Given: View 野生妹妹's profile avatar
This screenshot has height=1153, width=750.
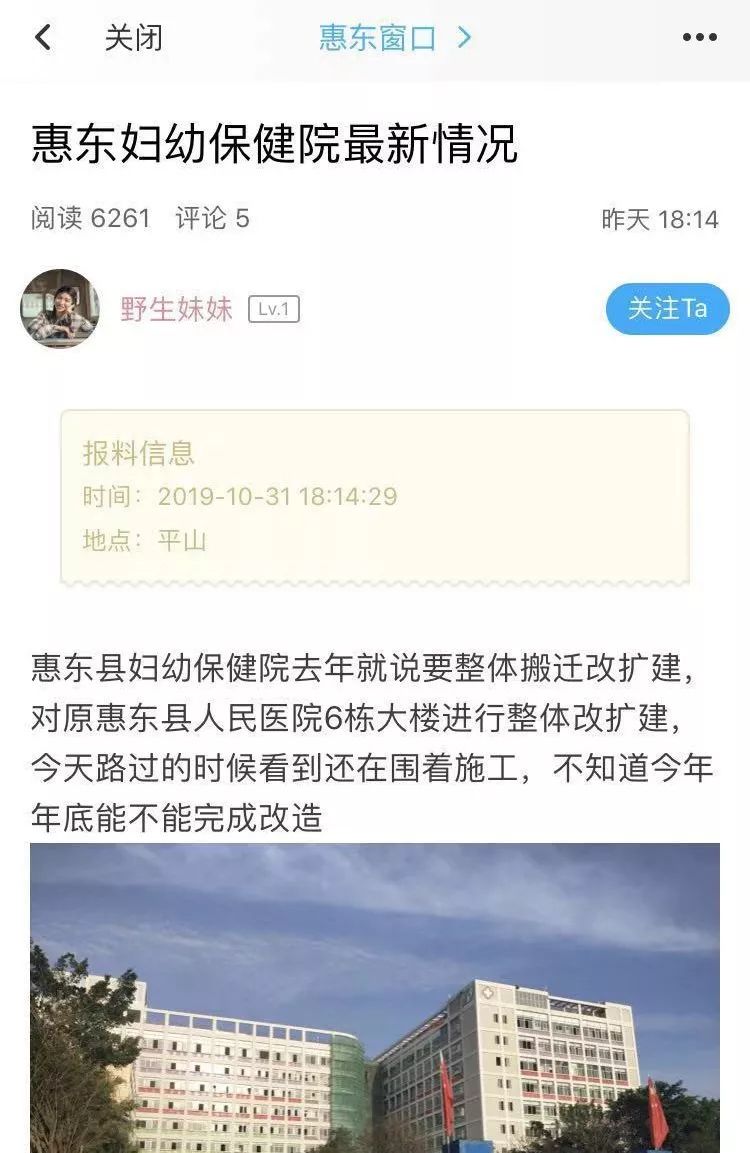Looking at the screenshot, I should 60,308.
